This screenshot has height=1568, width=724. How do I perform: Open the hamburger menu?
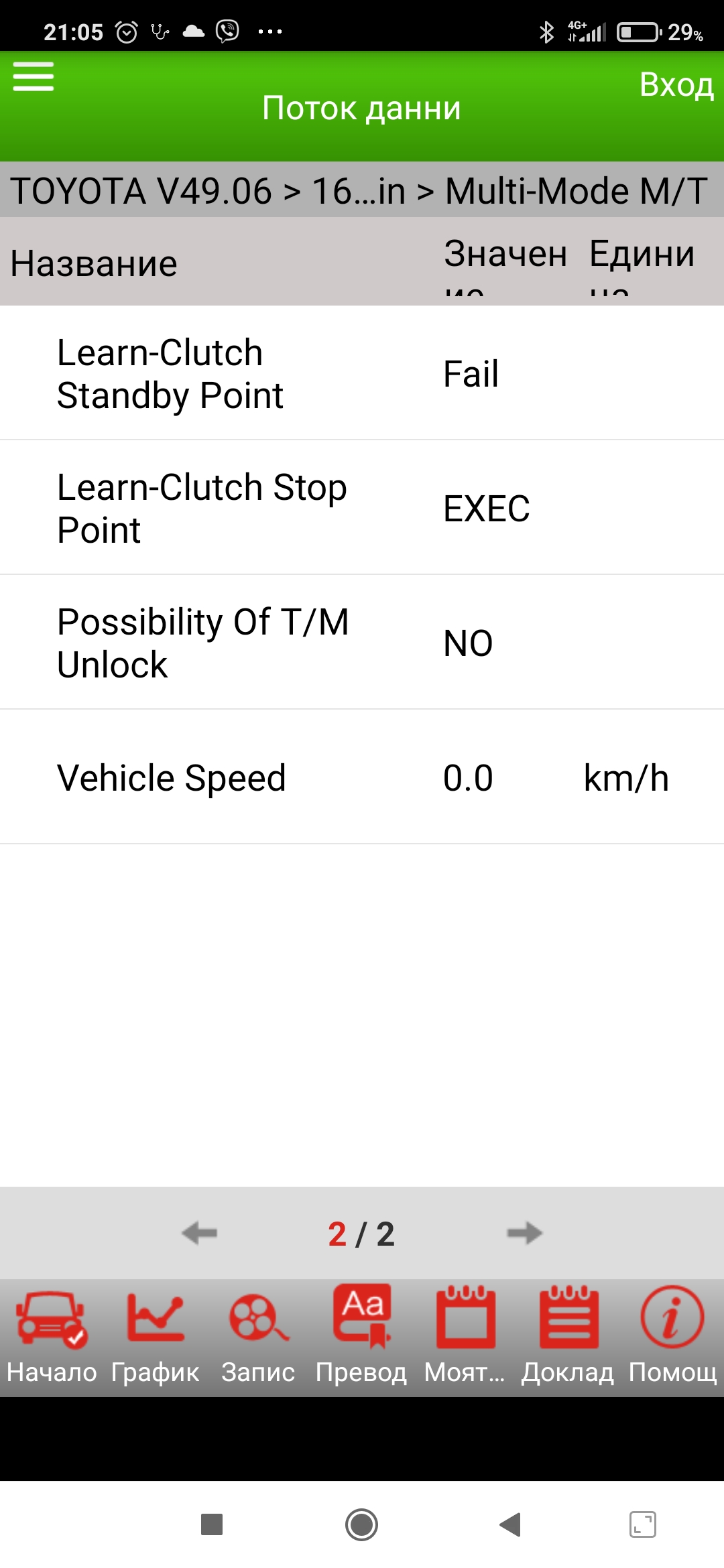tap(34, 77)
